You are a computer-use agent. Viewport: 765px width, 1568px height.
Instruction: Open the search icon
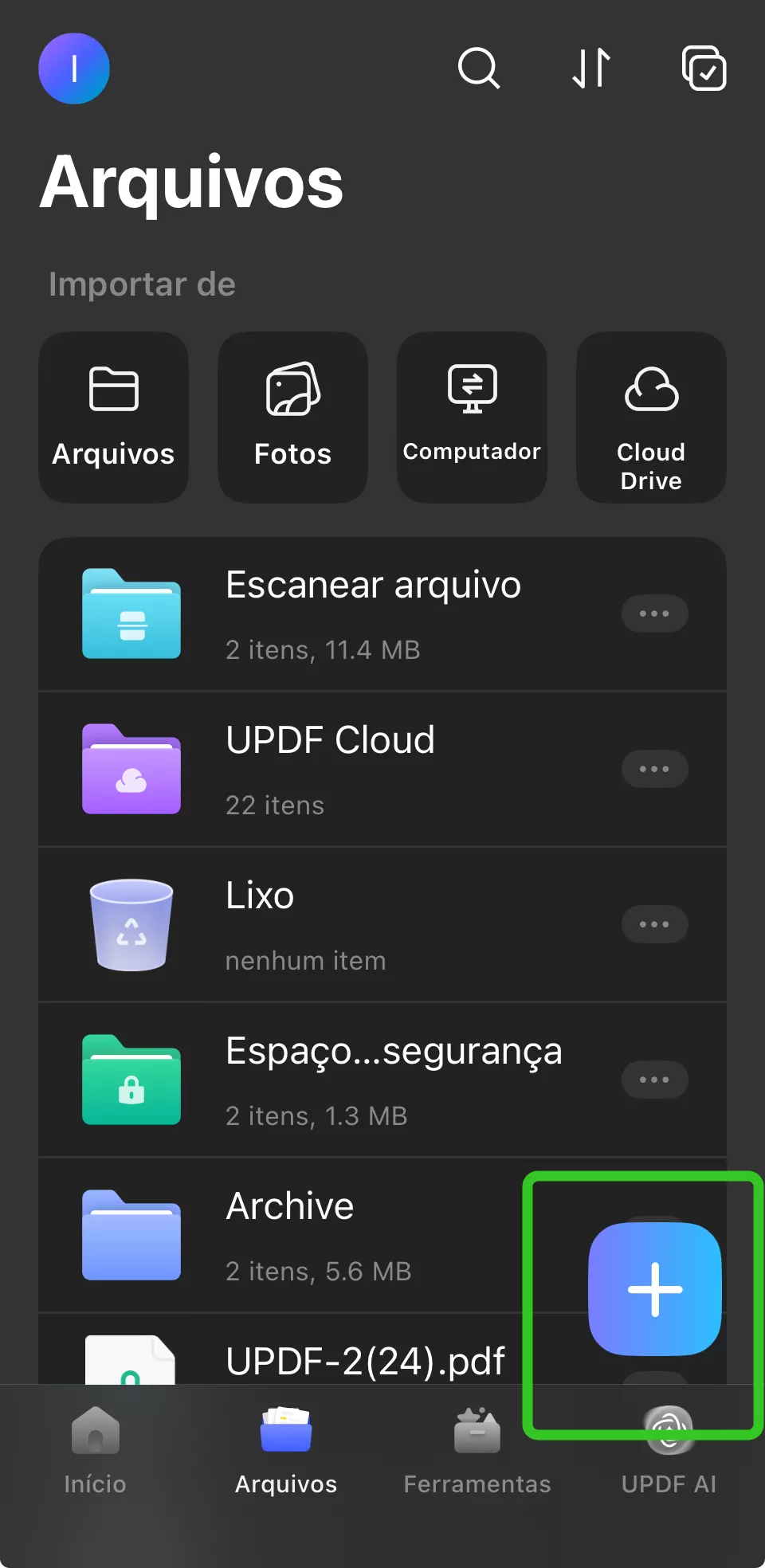tap(479, 69)
